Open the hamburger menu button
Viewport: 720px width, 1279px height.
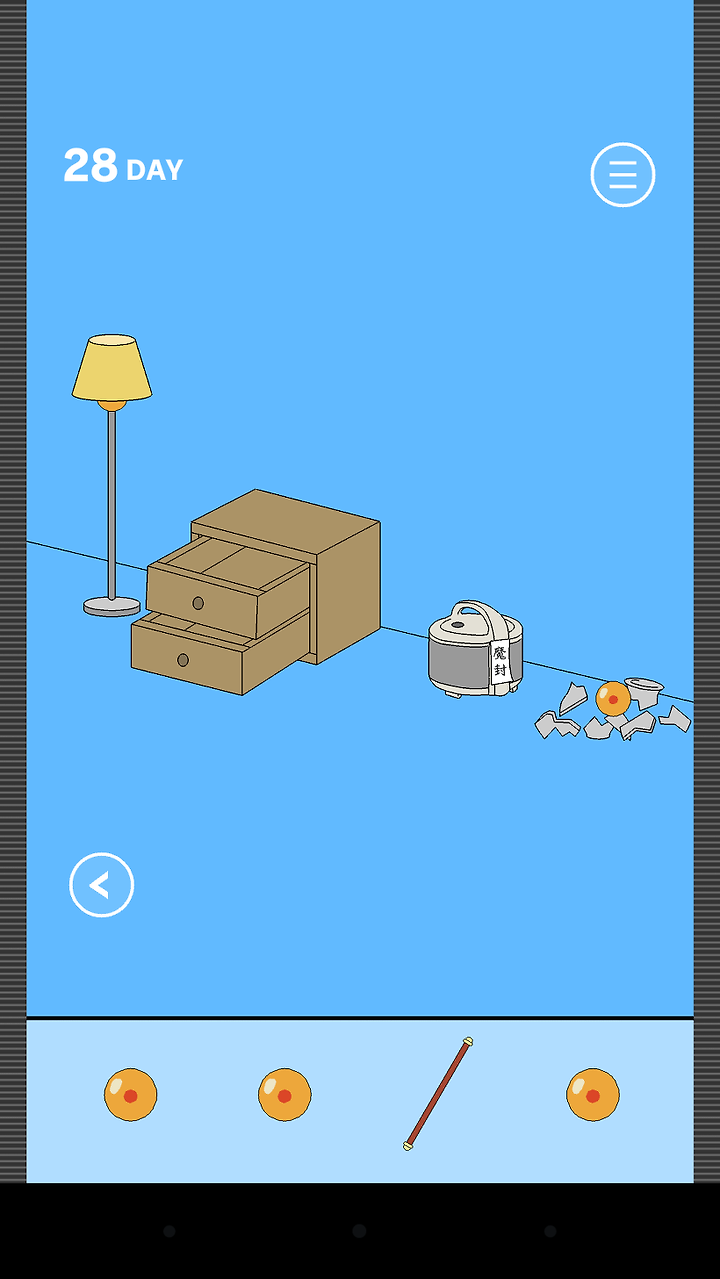click(x=622, y=175)
